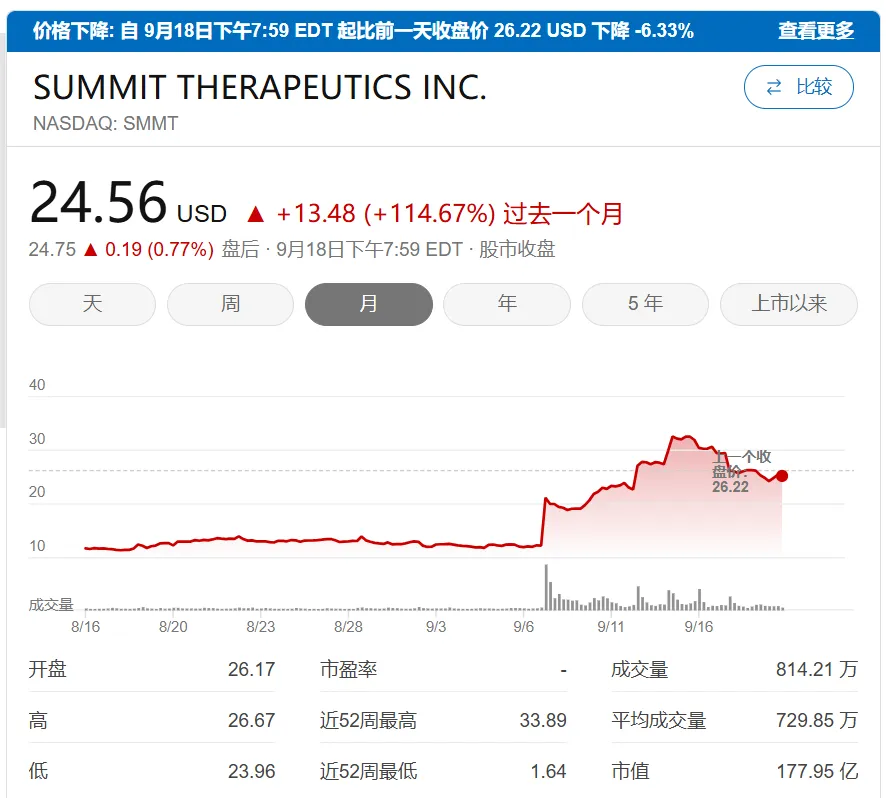This screenshot has width=886, height=798.
Task: Show the 5 年 chart range
Action: 645,304
